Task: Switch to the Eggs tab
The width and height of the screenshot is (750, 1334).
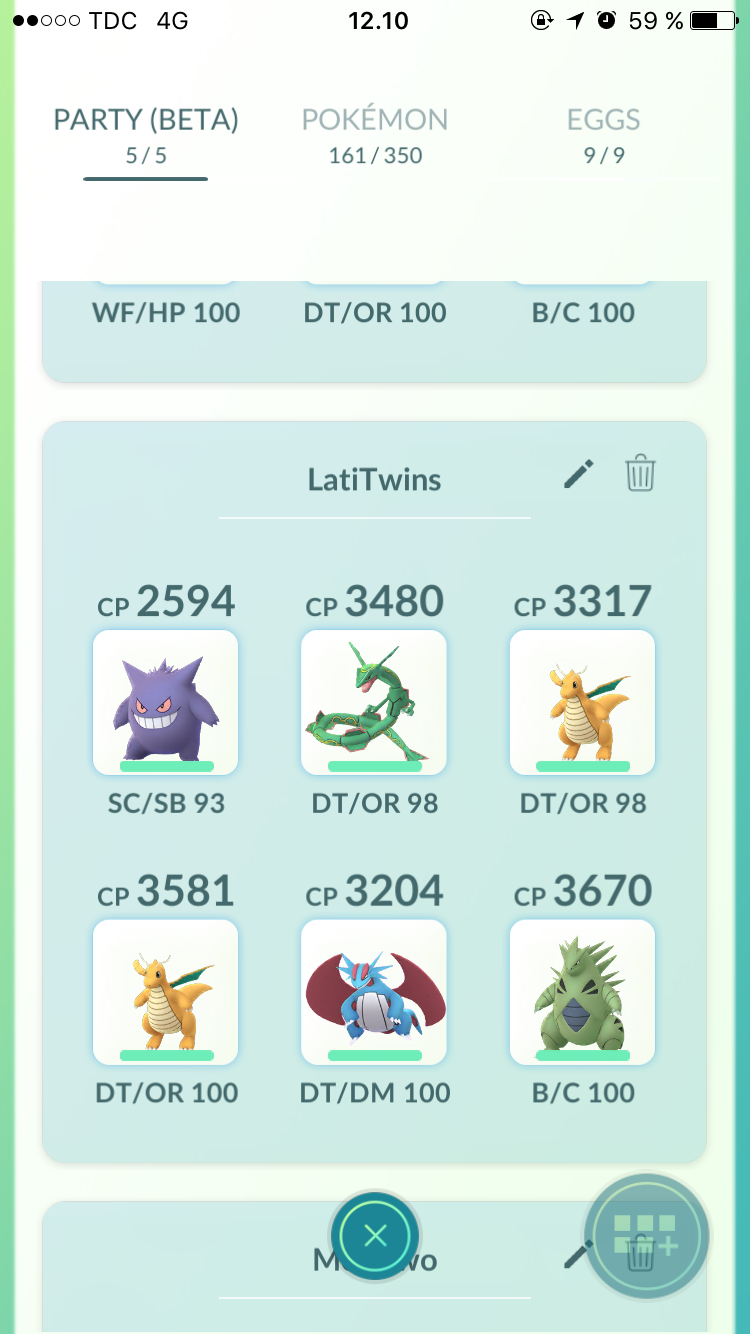Action: [x=603, y=135]
